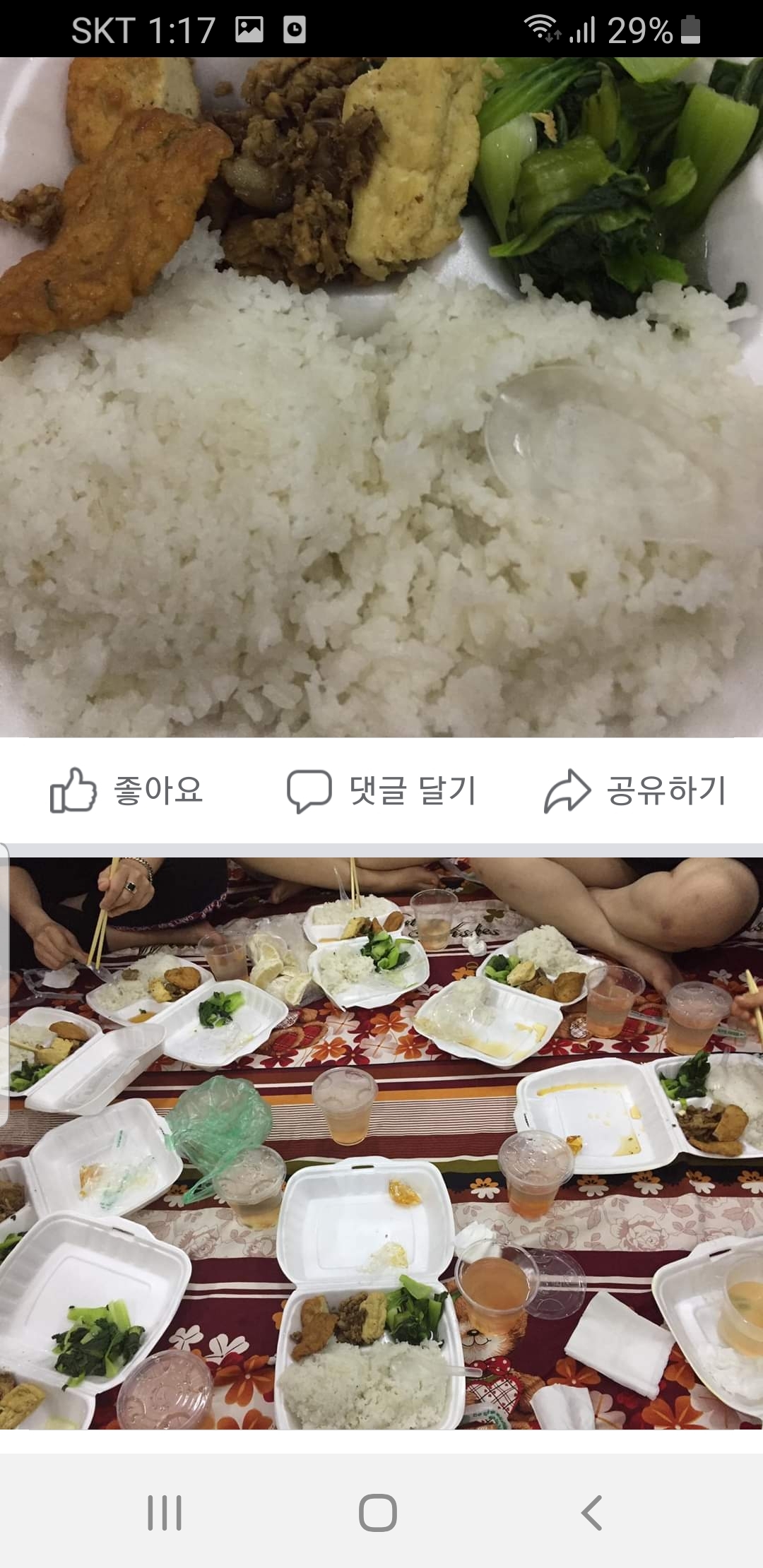Tap 댓글 달기 to comment
763x1568 pixels.
click(x=381, y=790)
